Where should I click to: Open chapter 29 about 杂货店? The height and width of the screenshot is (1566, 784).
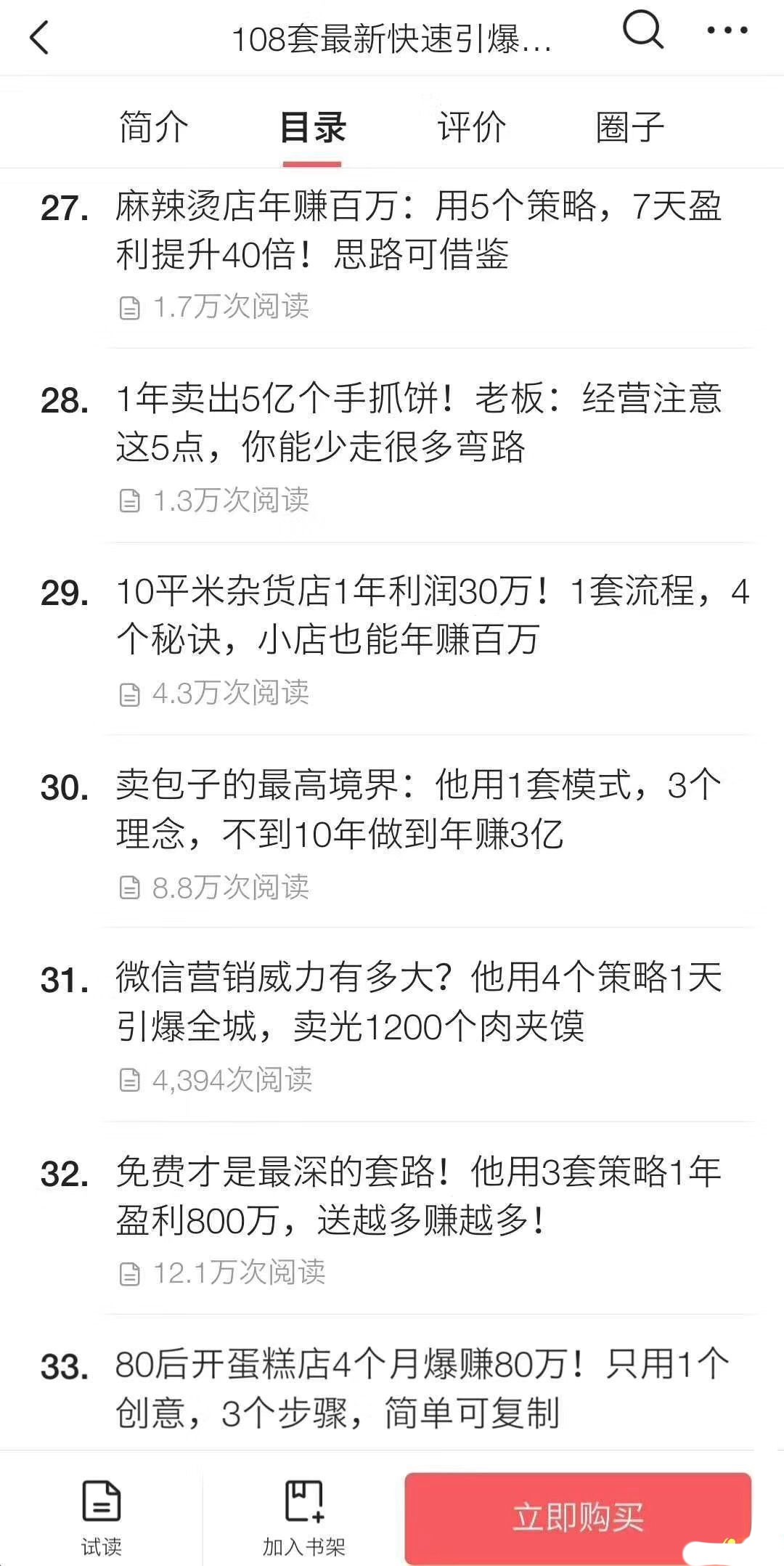click(392, 638)
